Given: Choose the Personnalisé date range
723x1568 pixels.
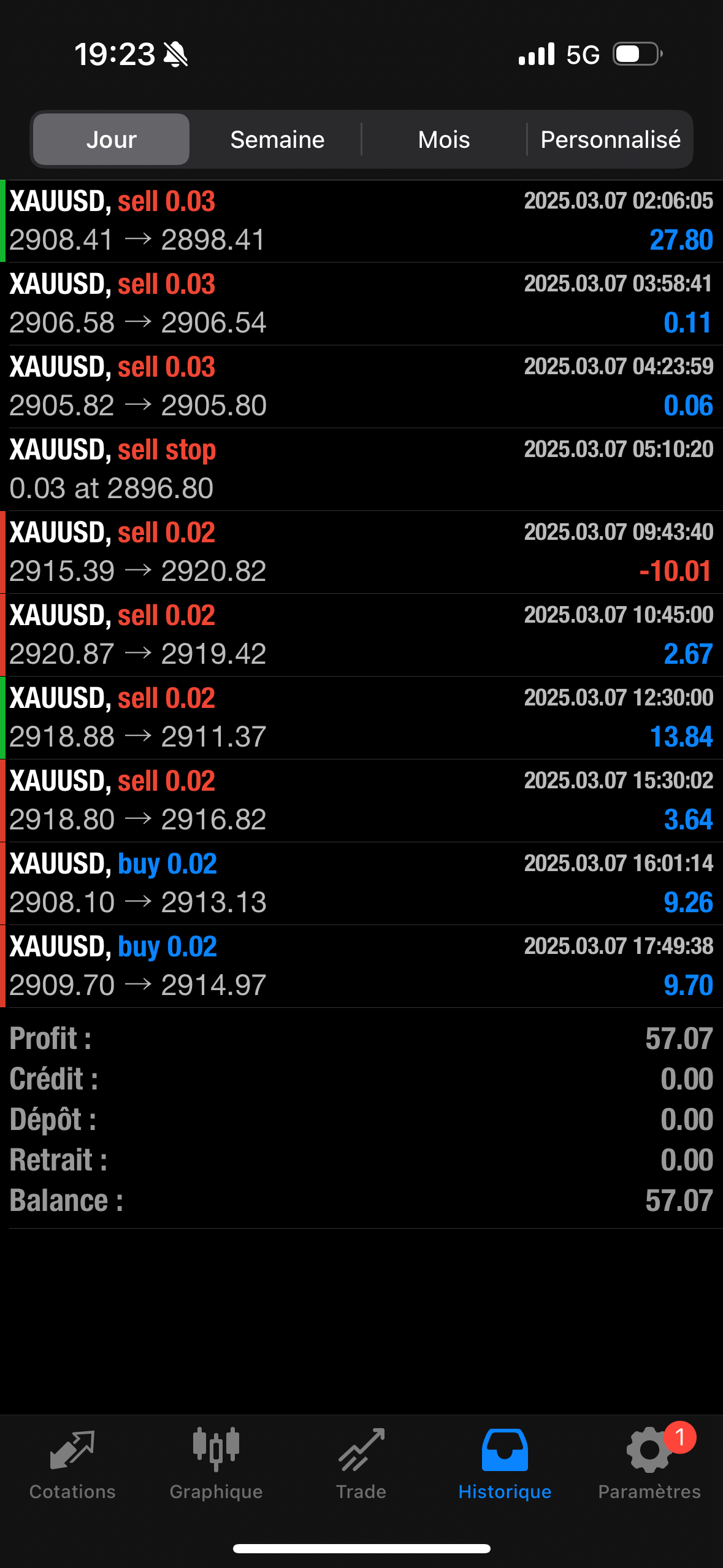Looking at the screenshot, I should pos(610,140).
